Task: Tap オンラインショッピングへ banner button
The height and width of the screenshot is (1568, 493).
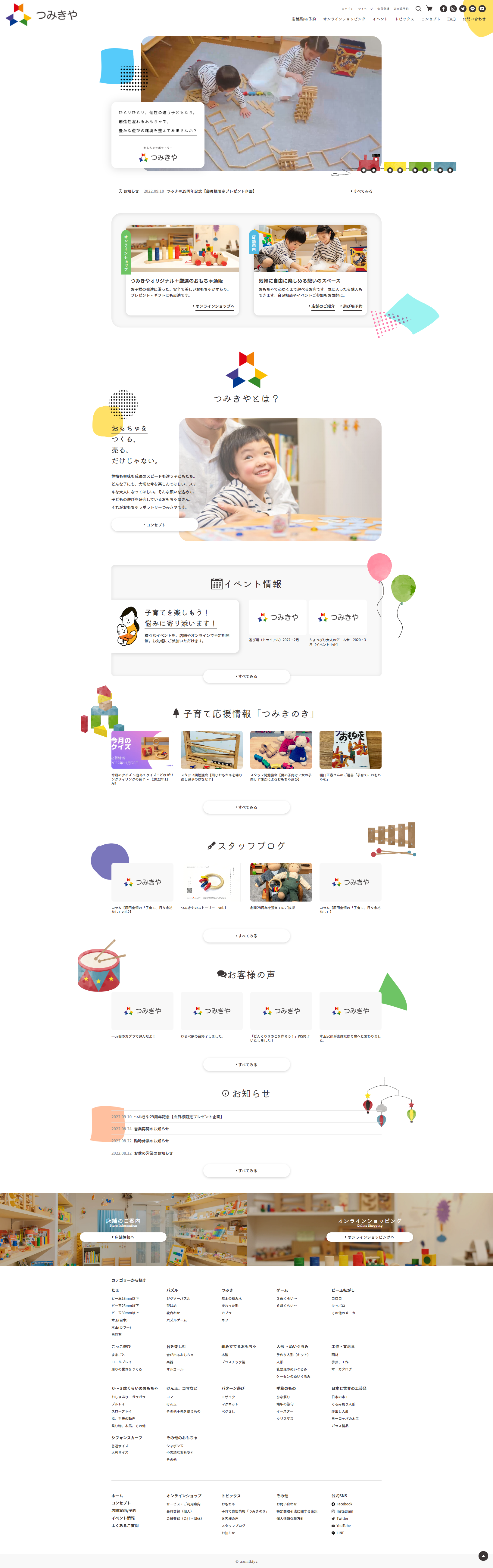Action: pos(370,1237)
